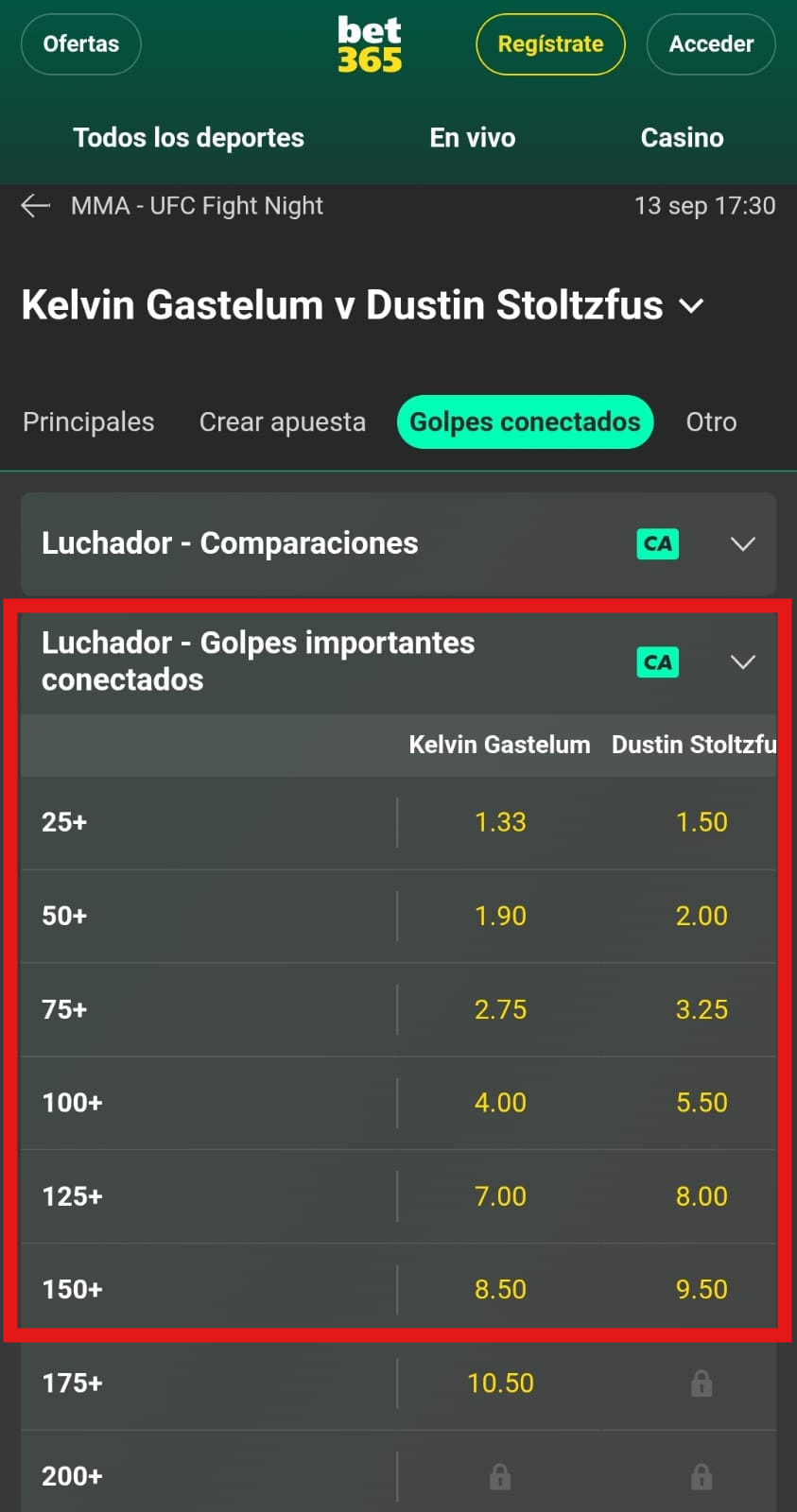
Task: Switch to the Principales tab
Action: pos(88,422)
